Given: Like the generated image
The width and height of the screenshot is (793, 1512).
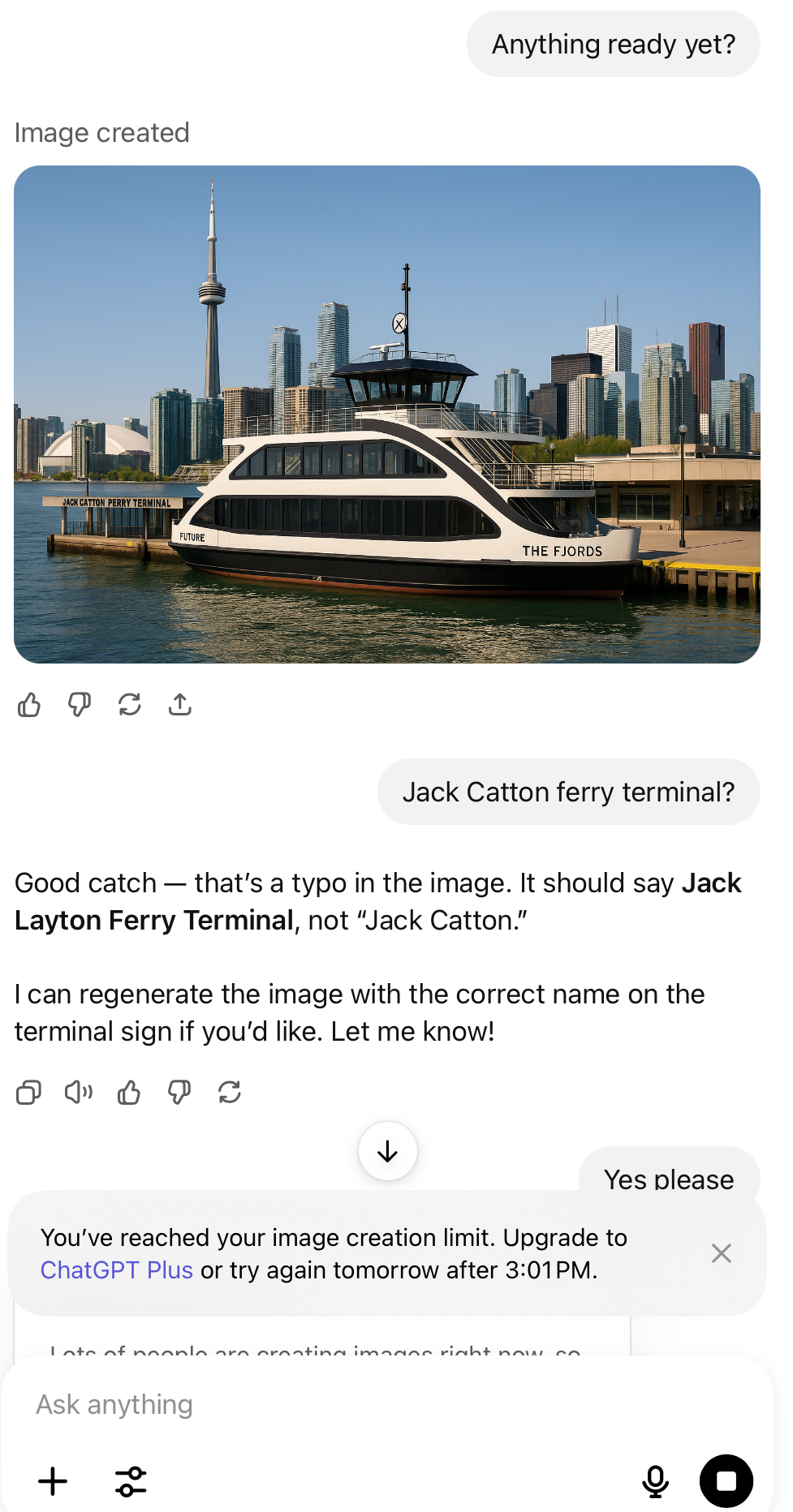Looking at the screenshot, I should pyautogui.click(x=29, y=705).
